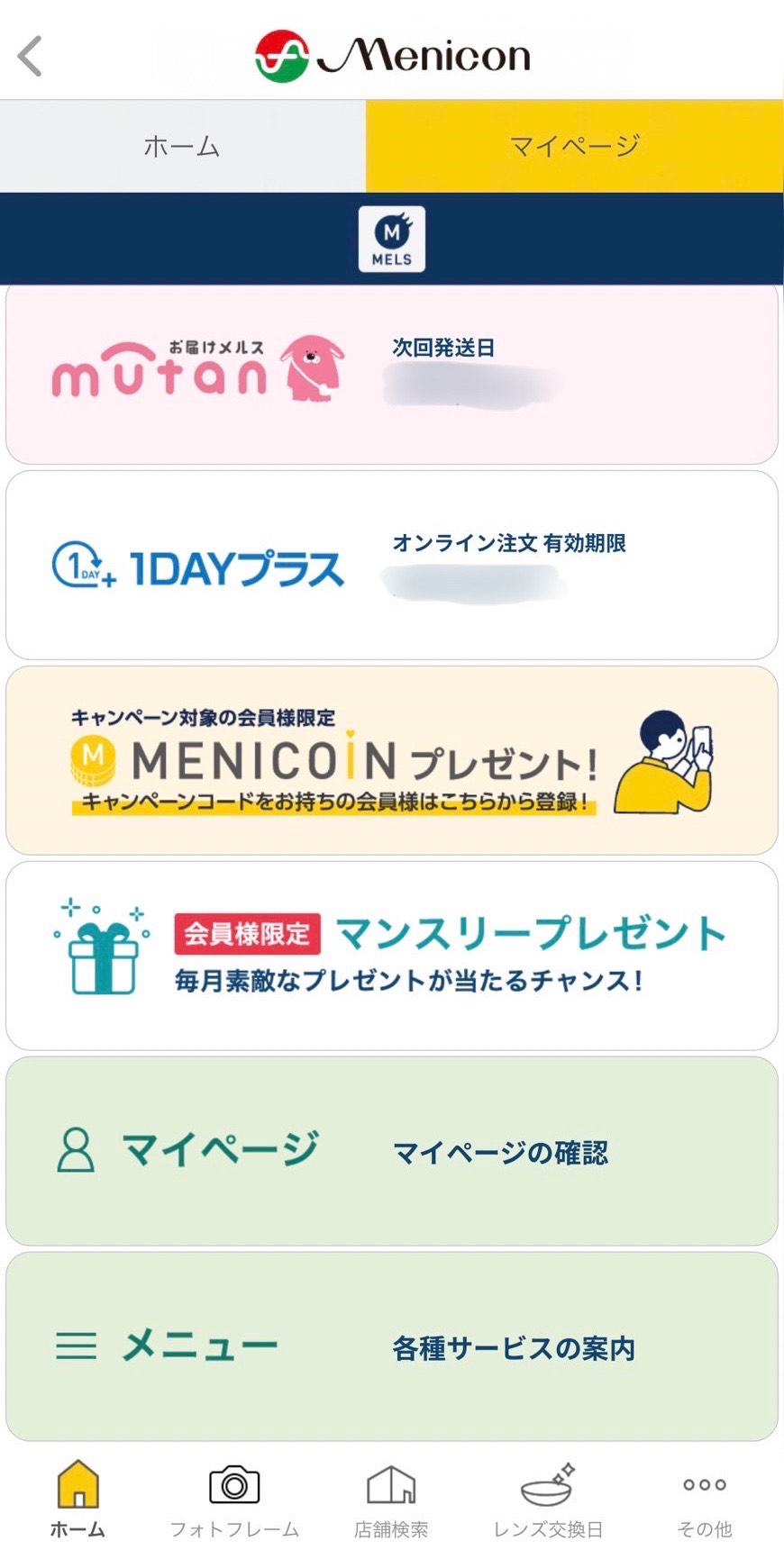The height and width of the screenshot is (1568, 784).
Task: Select ホーム in the bottom navigation
Action: (x=77, y=1500)
